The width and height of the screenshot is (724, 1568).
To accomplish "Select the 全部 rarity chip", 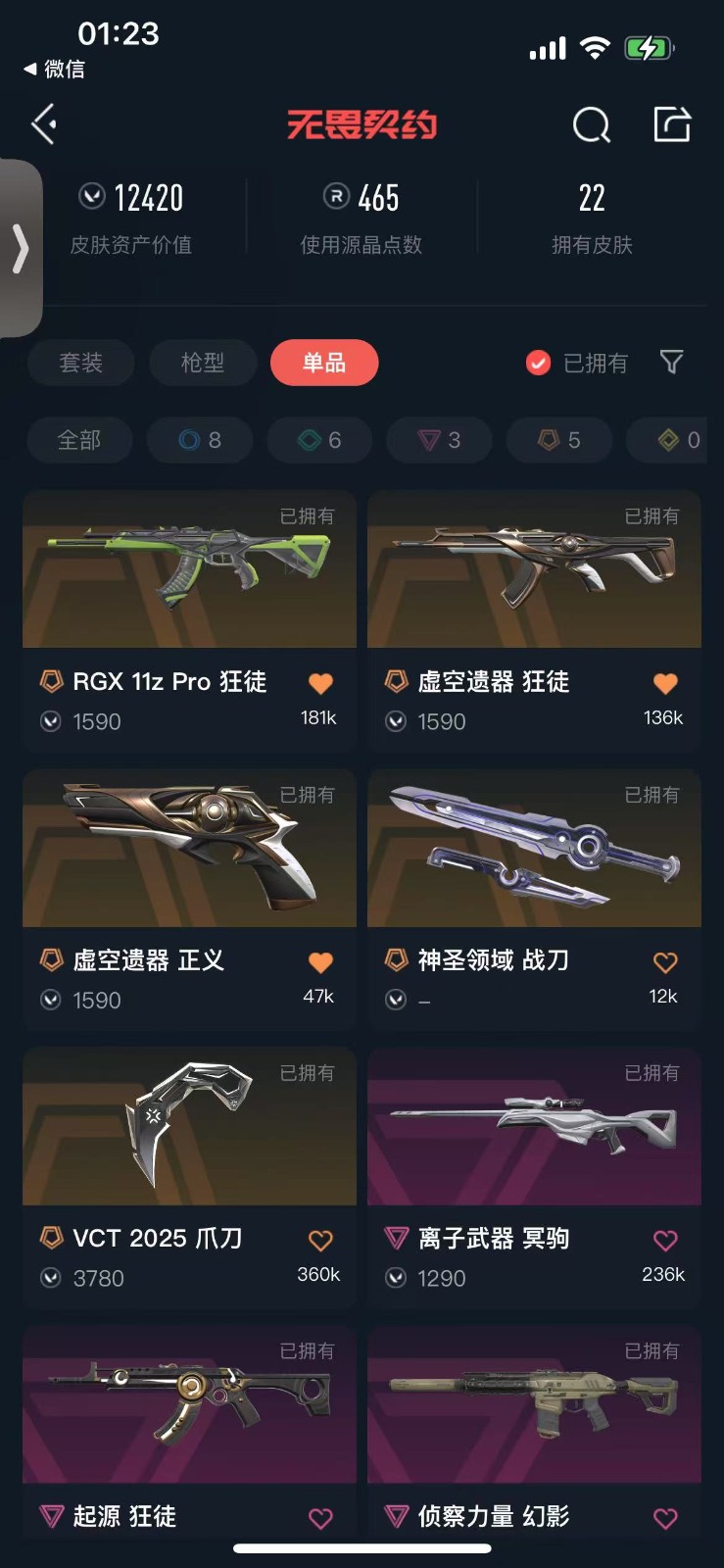I will tap(79, 440).
